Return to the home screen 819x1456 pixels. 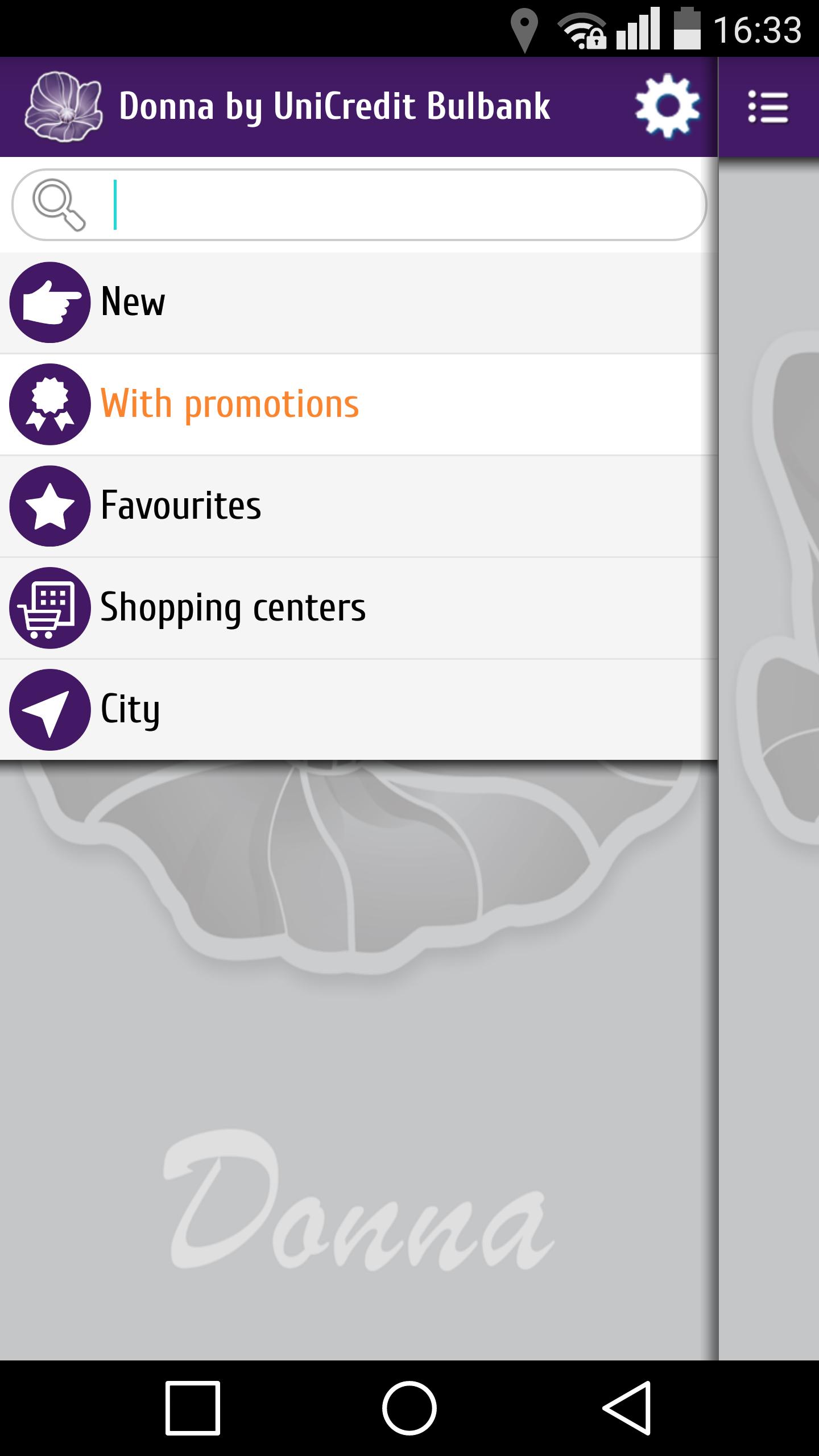[x=409, y=1408]
